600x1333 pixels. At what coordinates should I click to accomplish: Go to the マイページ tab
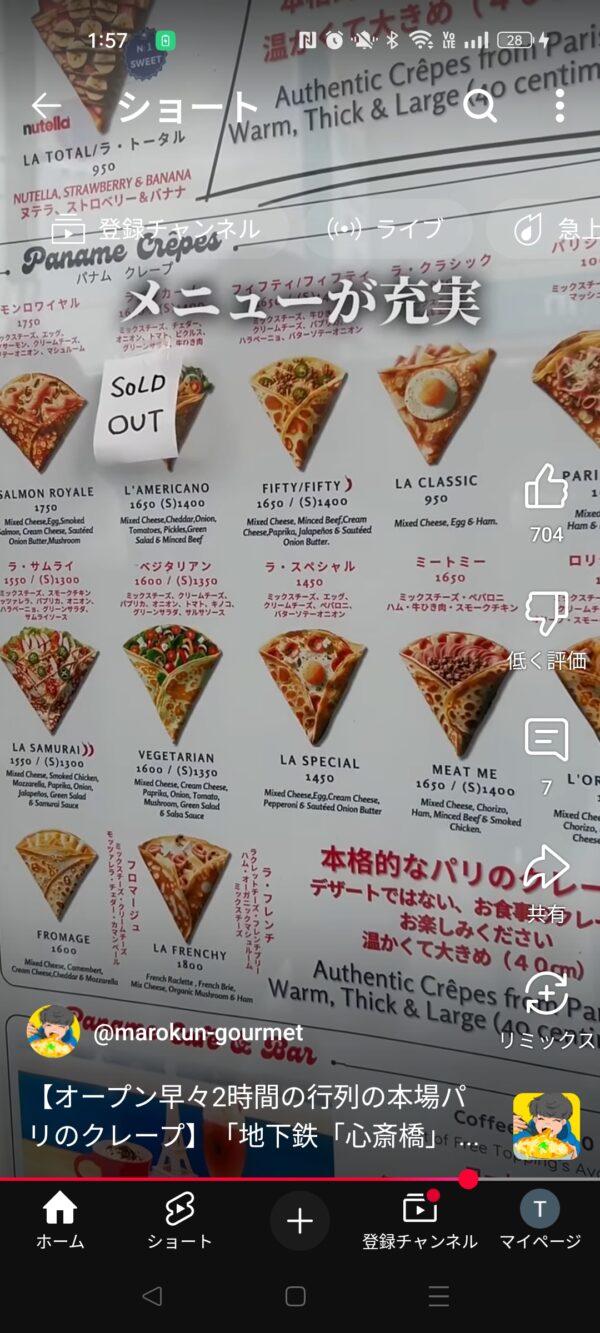(540, 1221)
